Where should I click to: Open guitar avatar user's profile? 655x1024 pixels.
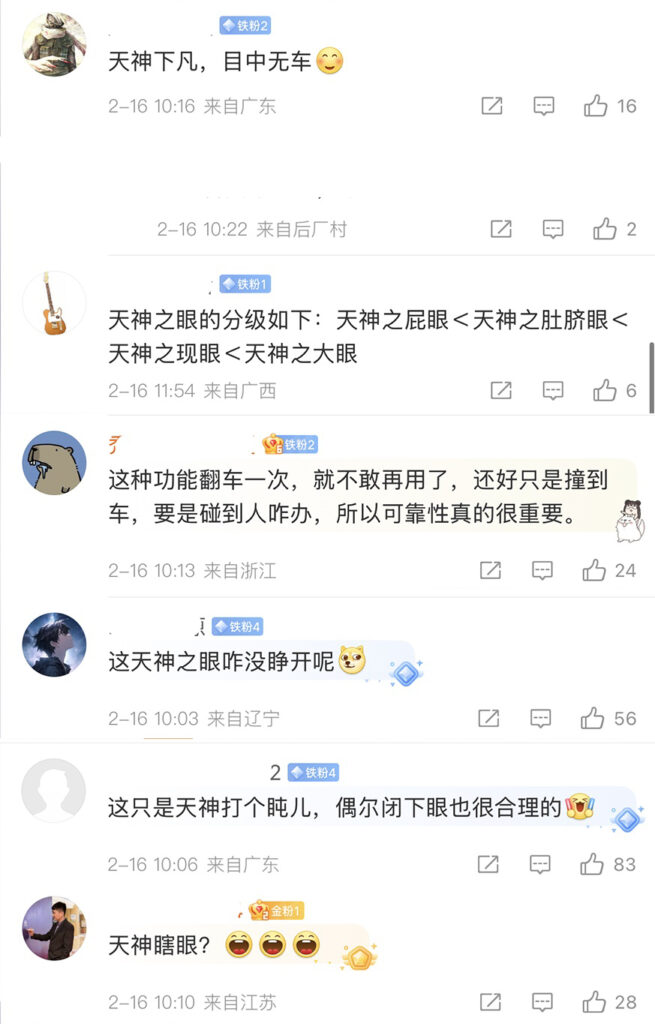(54, 303)
